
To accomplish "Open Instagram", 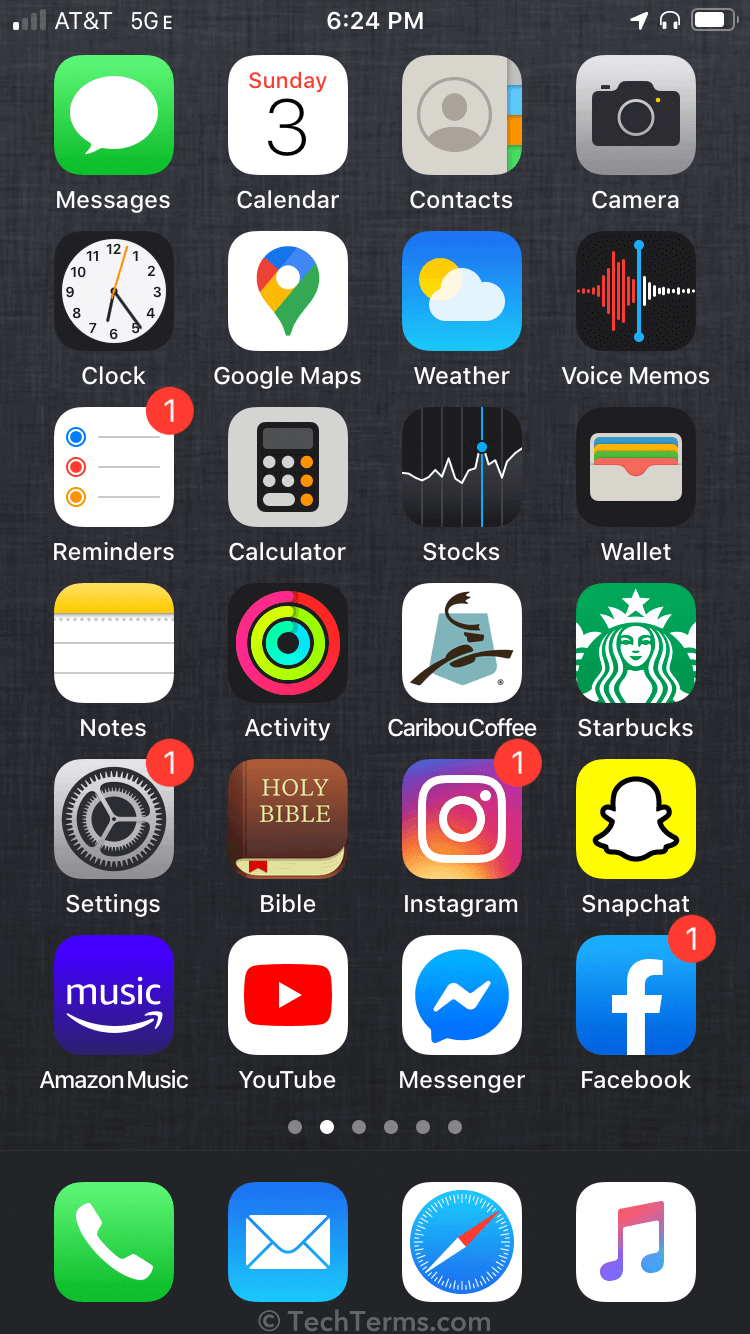I will (461, 819).
